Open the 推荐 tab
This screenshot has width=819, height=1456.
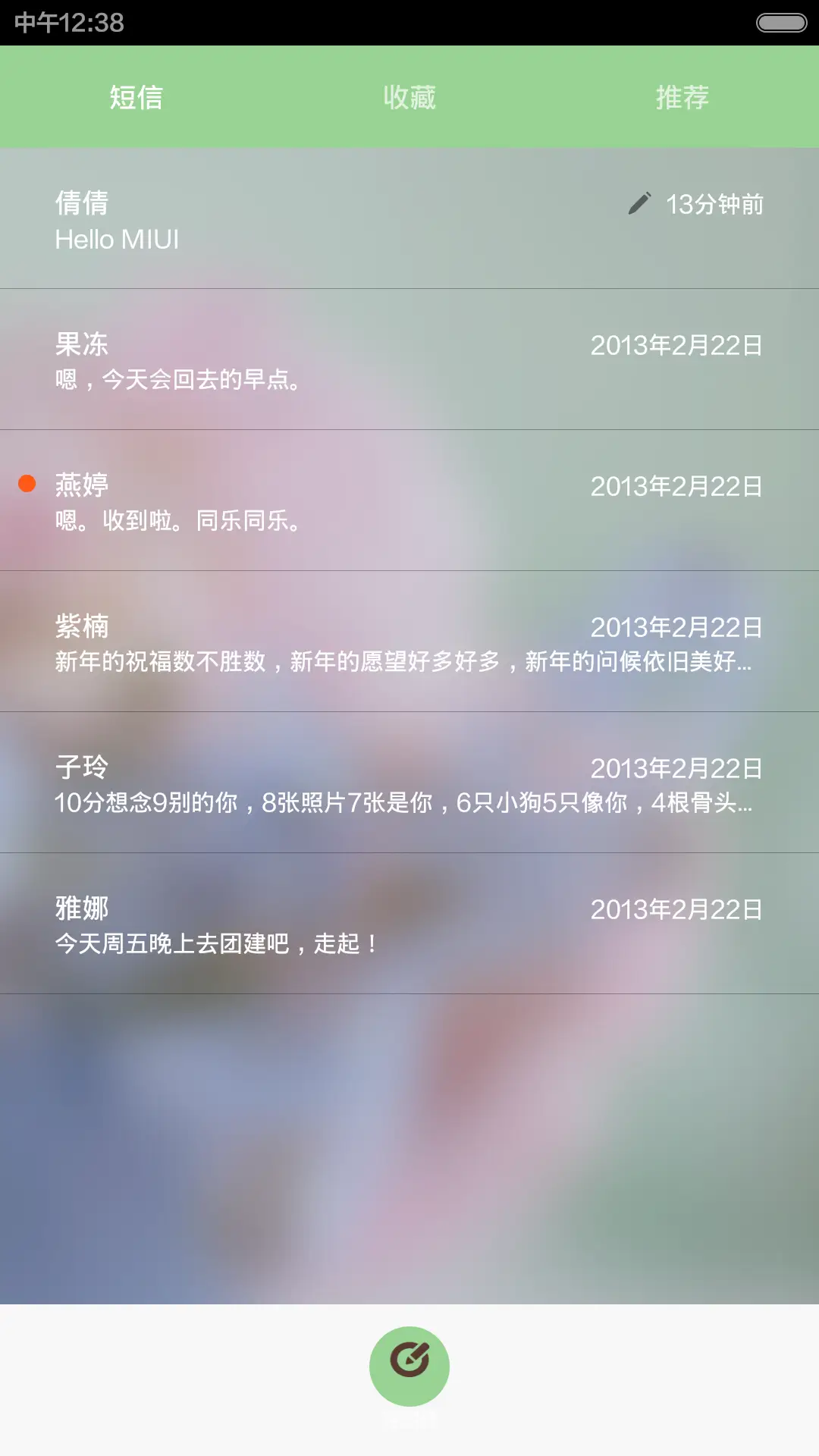[x=682, y=97]
